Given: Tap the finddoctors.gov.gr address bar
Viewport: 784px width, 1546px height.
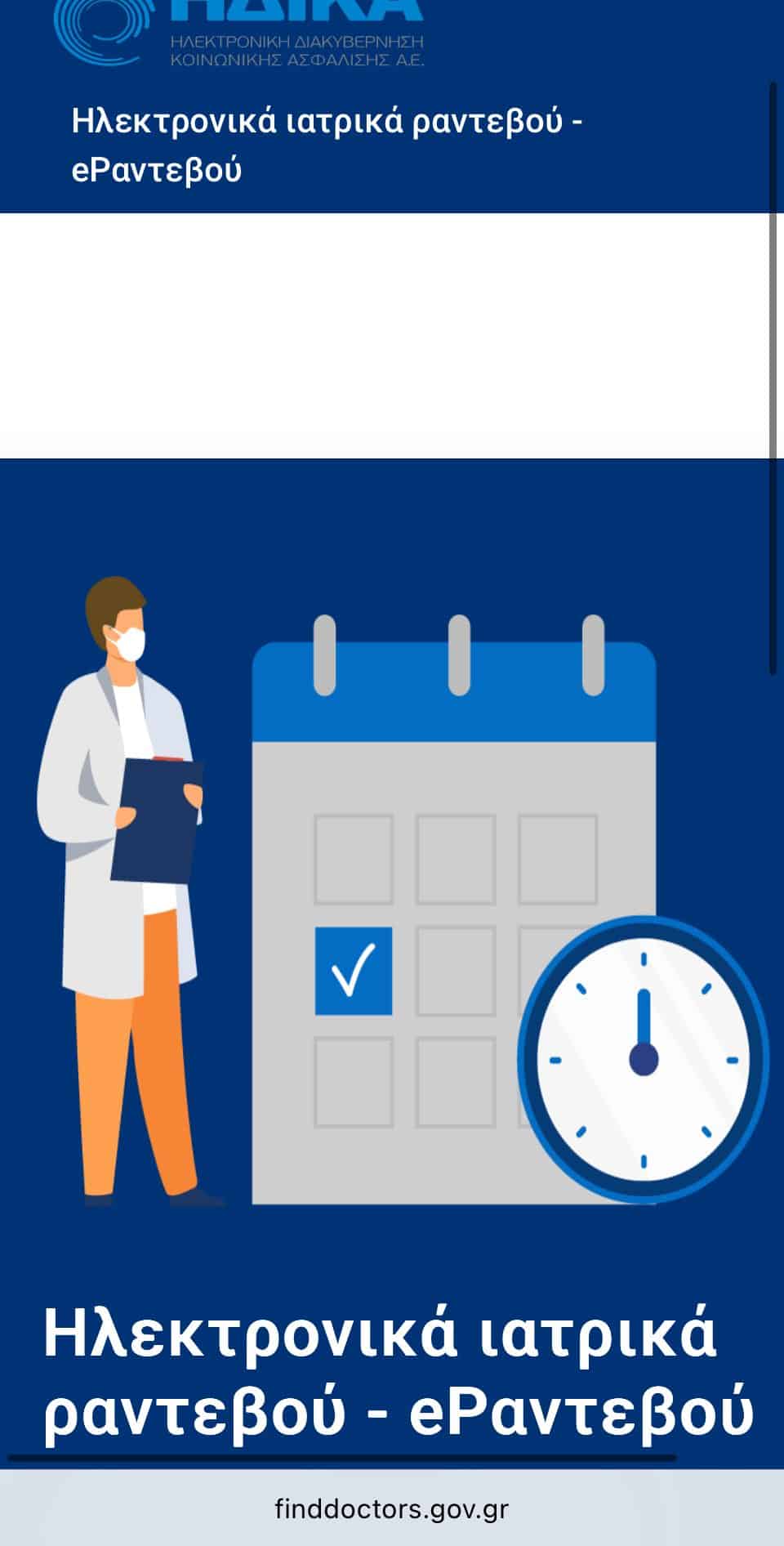Looking at the screenshot, I should click(392, 1508).
